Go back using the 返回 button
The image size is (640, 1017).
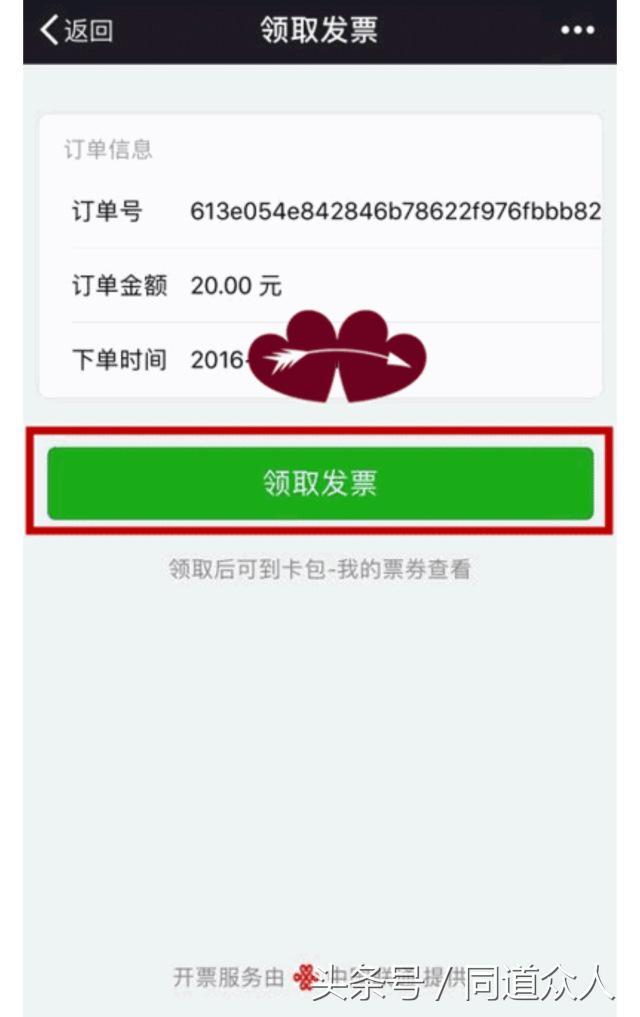click(76, 30)
